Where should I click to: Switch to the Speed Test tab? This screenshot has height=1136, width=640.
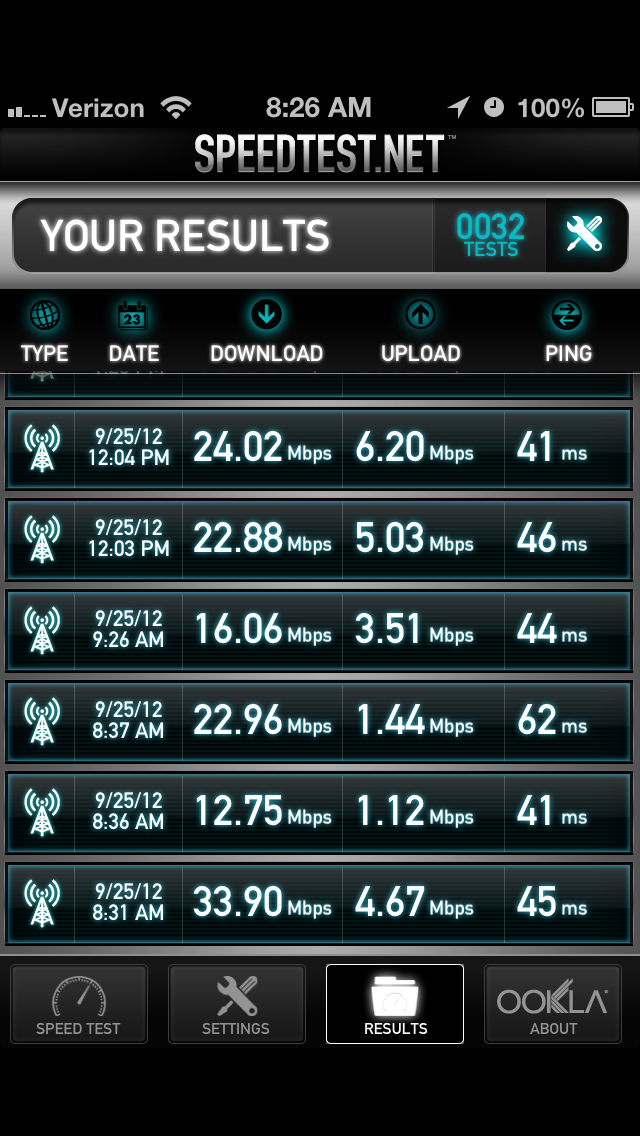tap(78, 1003)
